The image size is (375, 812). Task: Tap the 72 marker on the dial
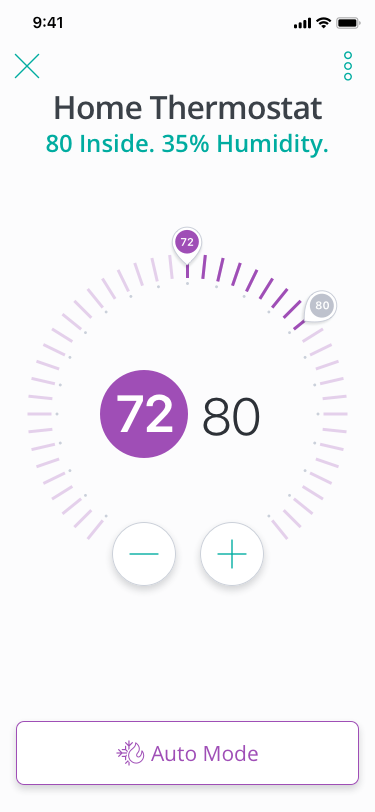(187, 242)
